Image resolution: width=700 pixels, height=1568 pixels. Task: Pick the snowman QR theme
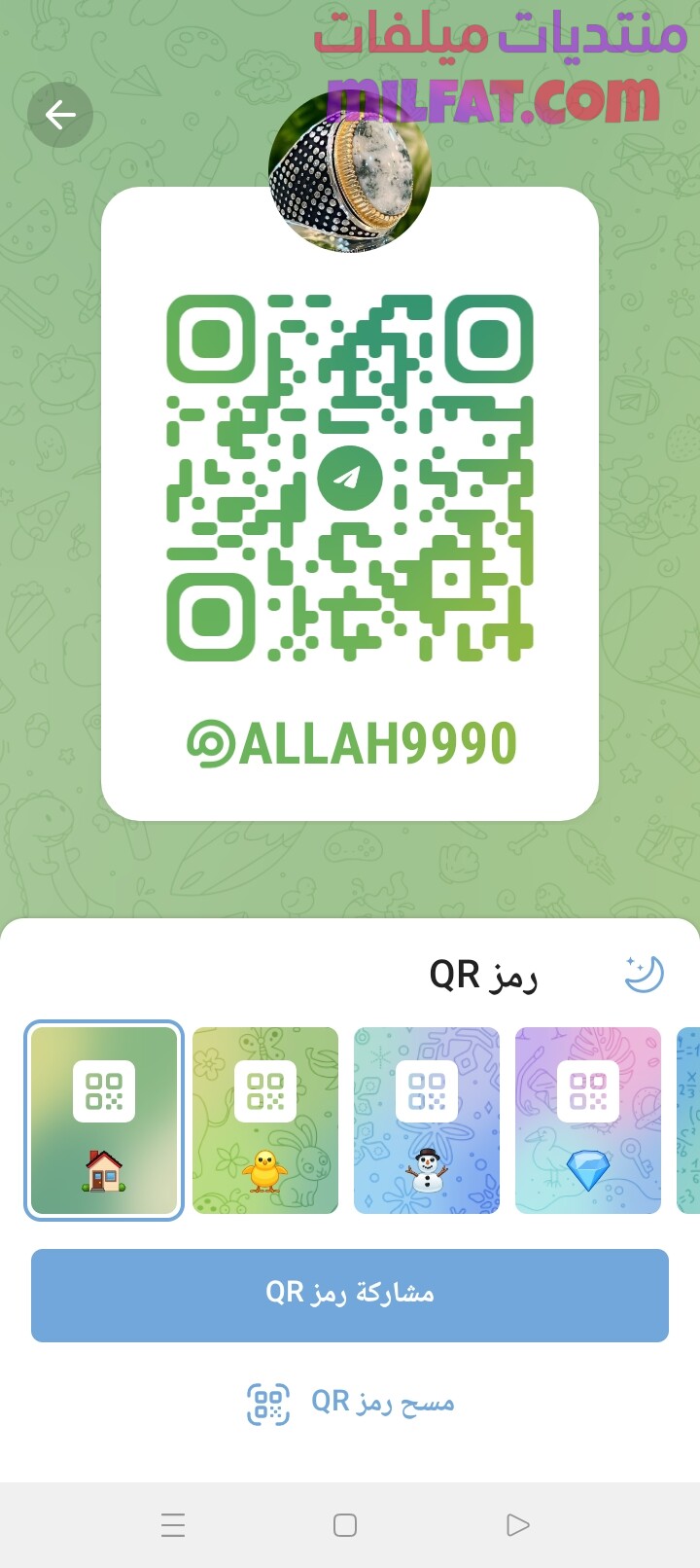[427, 1120]
